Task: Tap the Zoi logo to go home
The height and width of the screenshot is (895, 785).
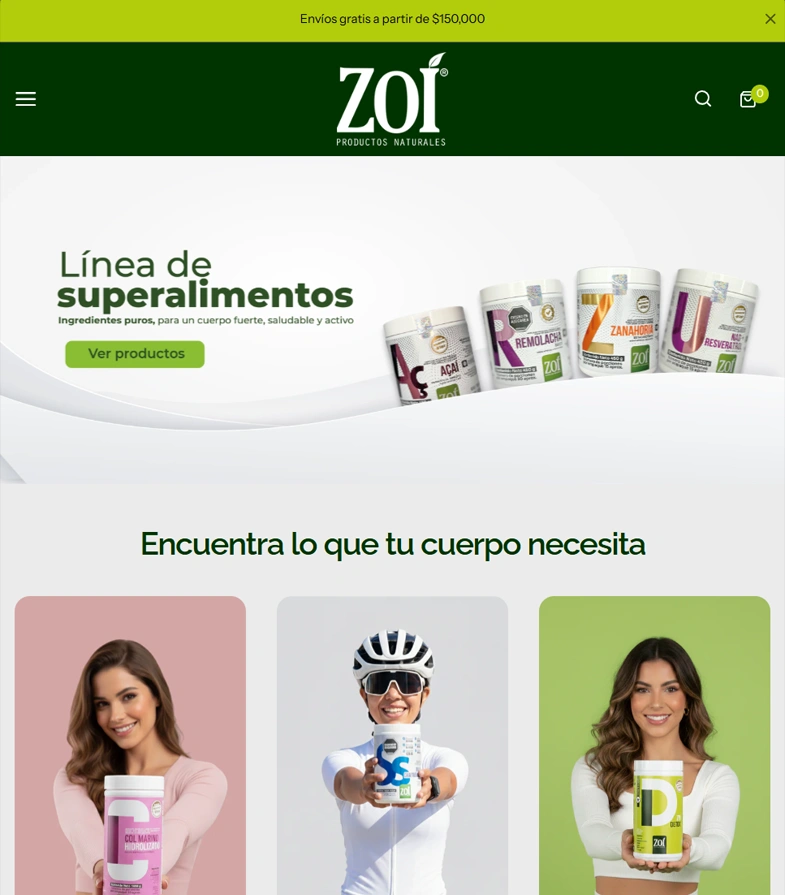Action: (392, 99)
